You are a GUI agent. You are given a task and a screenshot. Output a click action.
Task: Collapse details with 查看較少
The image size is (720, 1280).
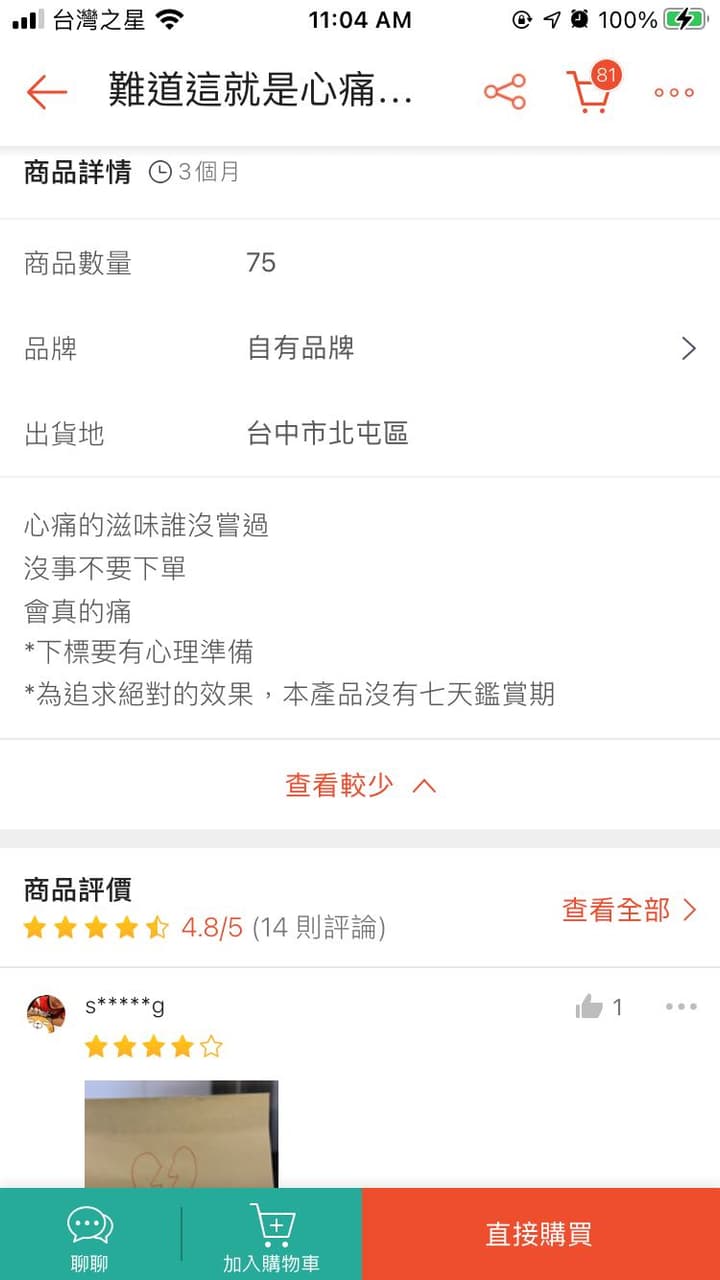pos(361,785)
